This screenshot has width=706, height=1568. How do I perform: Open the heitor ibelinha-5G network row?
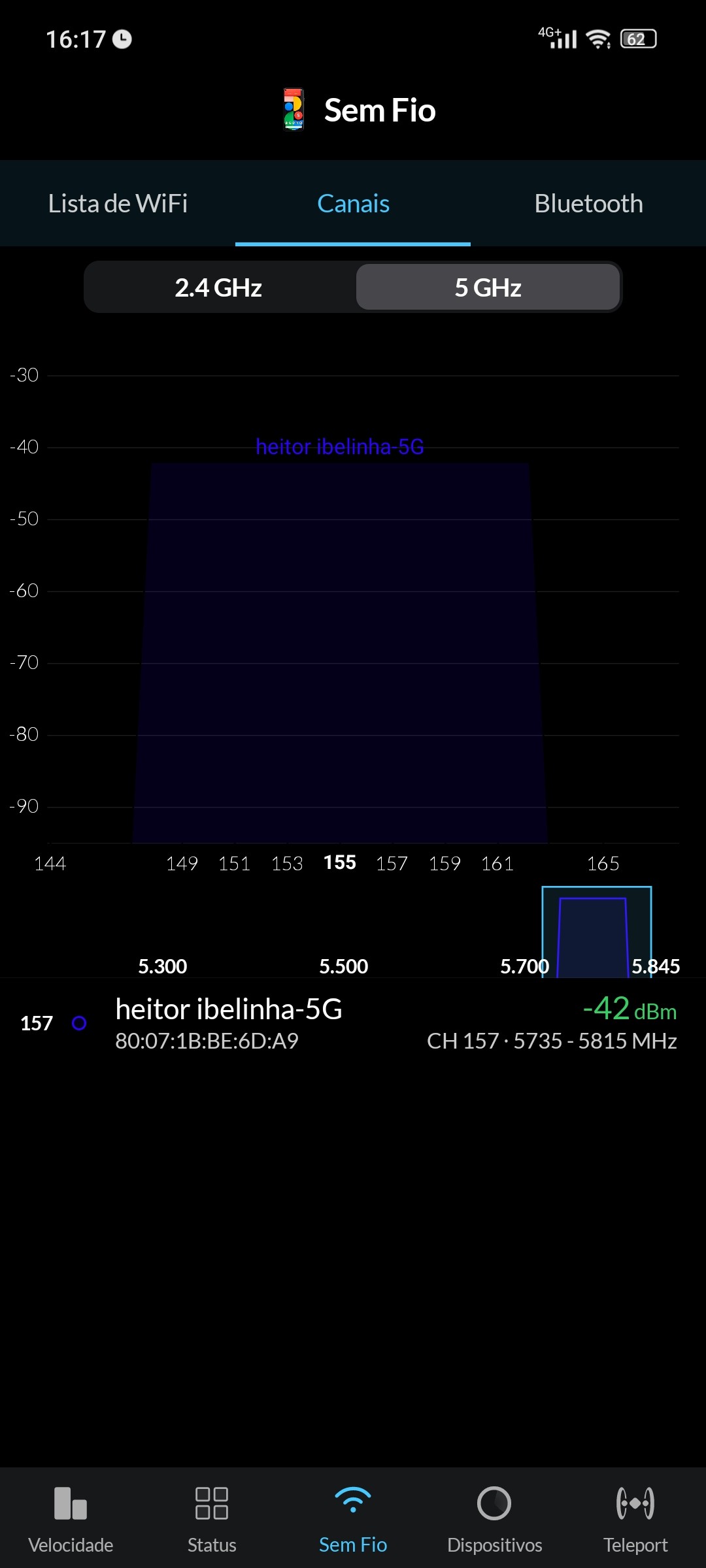coord(353,1023)
